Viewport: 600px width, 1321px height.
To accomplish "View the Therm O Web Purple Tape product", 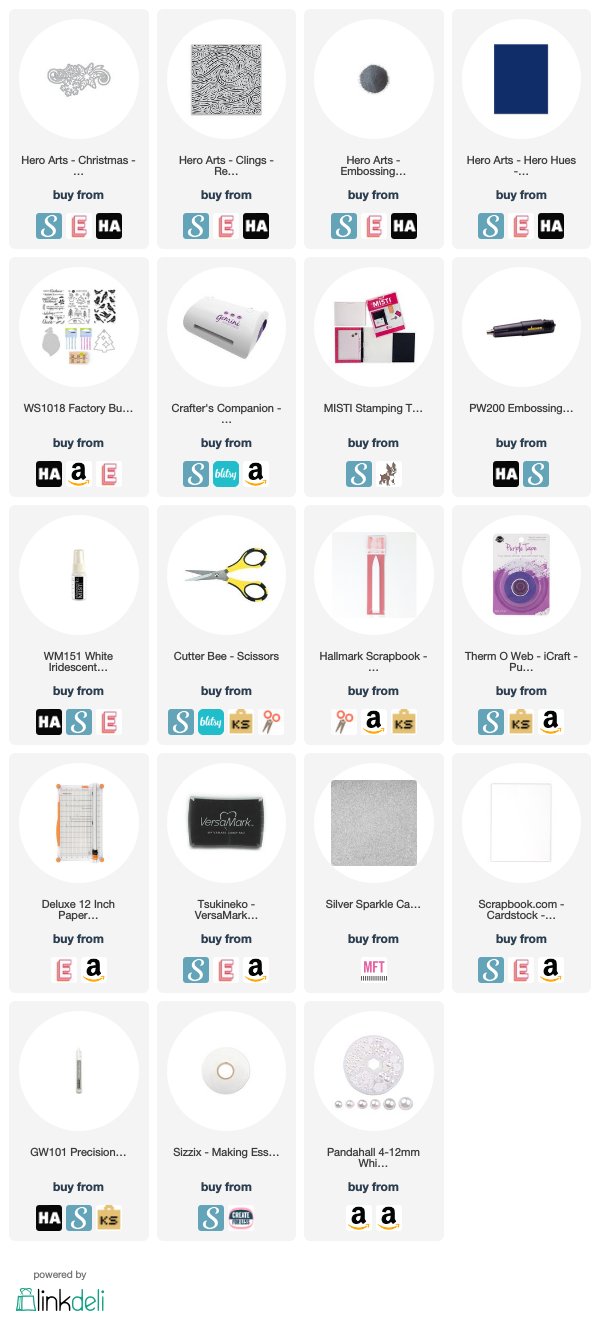I will [x=521, y=625].
